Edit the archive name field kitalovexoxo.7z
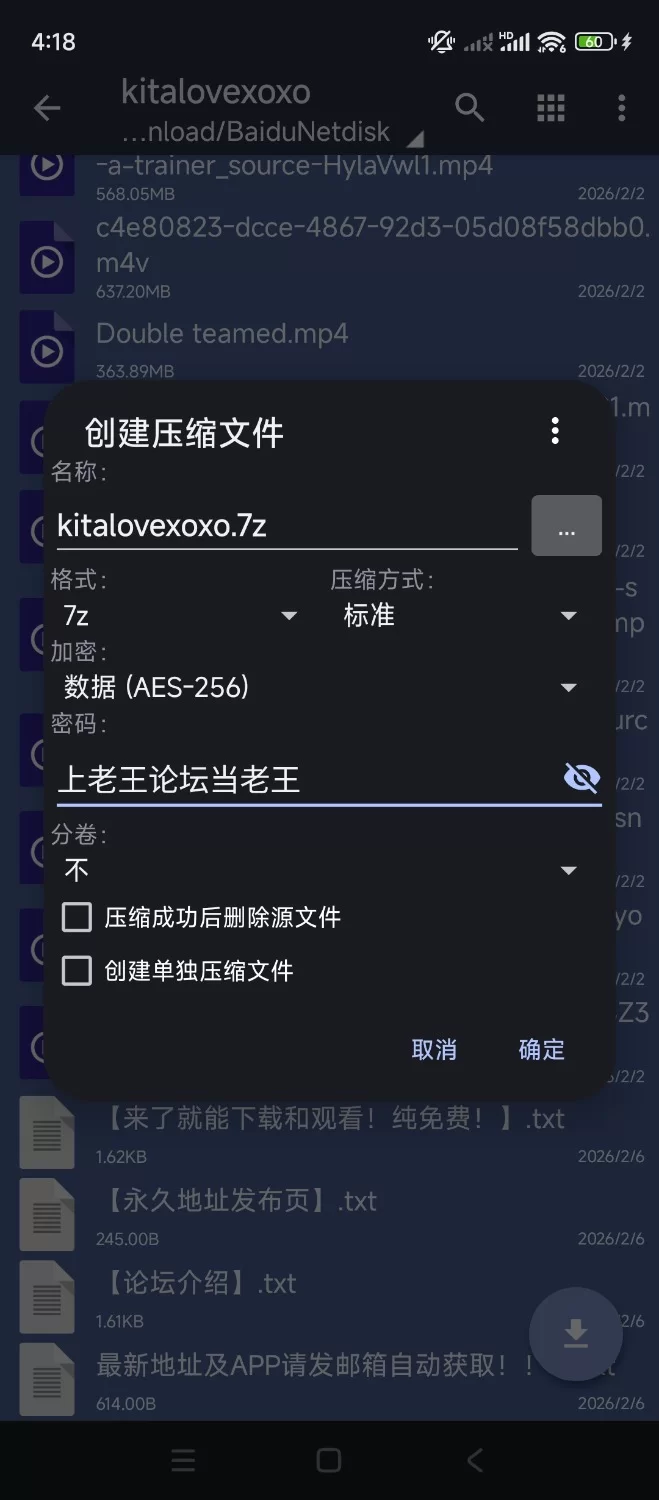659x1500 pixels. pos(285,525)
